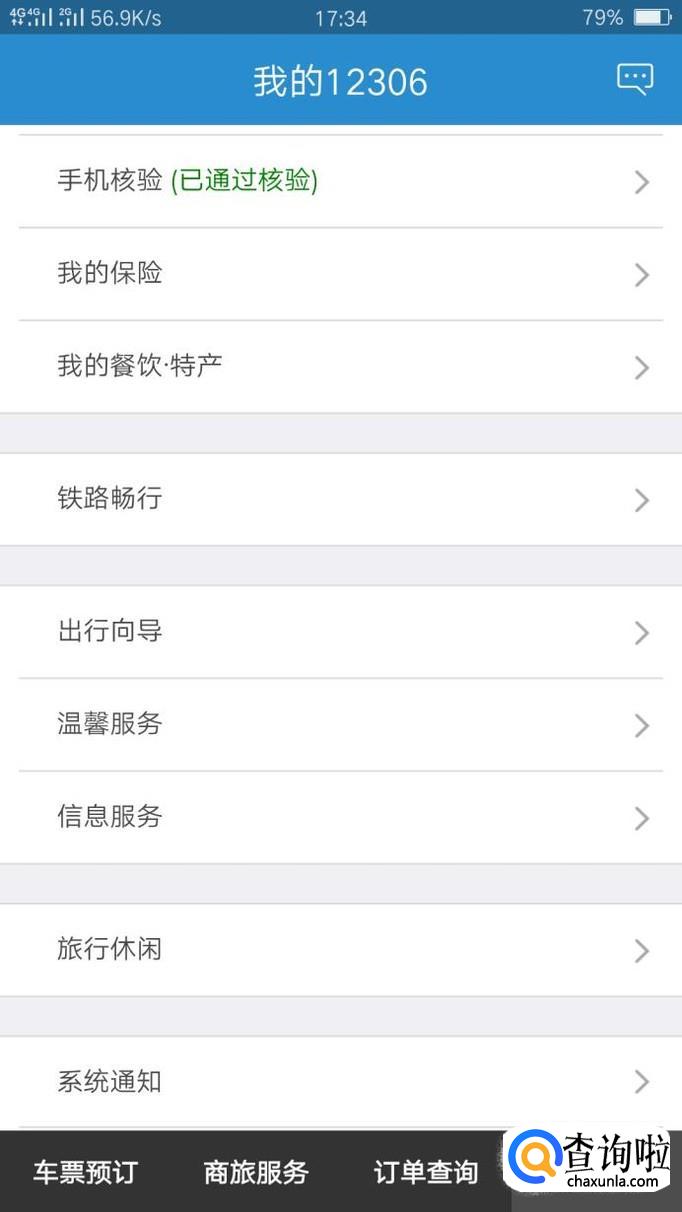
Task: Switch to the 商旅服务 tab
Action: tap(256, 1172)
